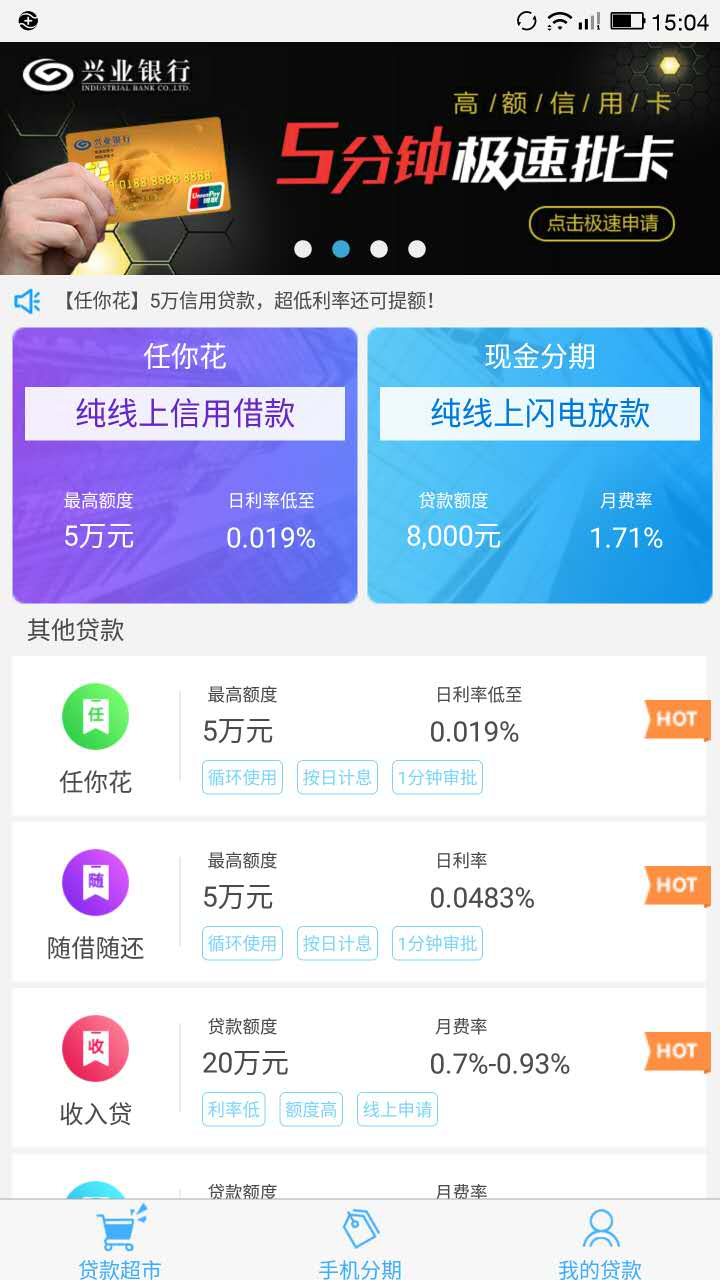Image resolution: width=720 pixels, height=1280 pixels.
Task: Jump to the last banner page dot
Action: coord(417,249)
